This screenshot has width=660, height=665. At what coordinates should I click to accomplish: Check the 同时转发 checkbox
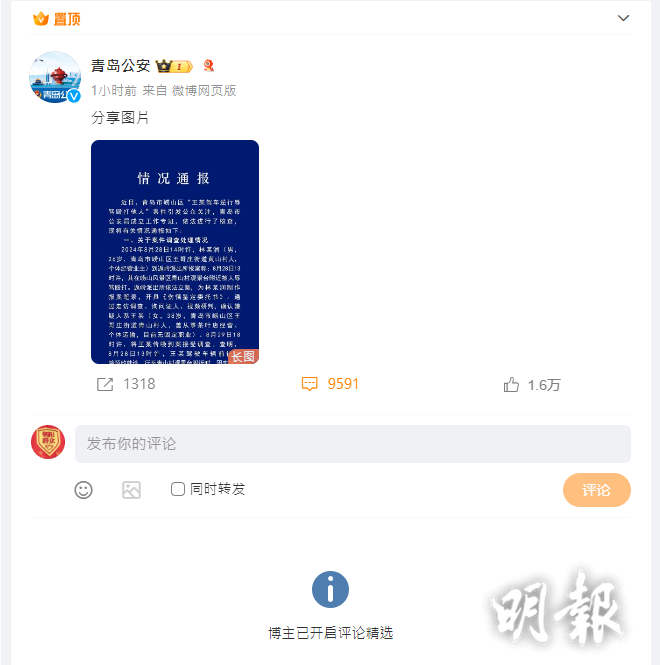178,489
